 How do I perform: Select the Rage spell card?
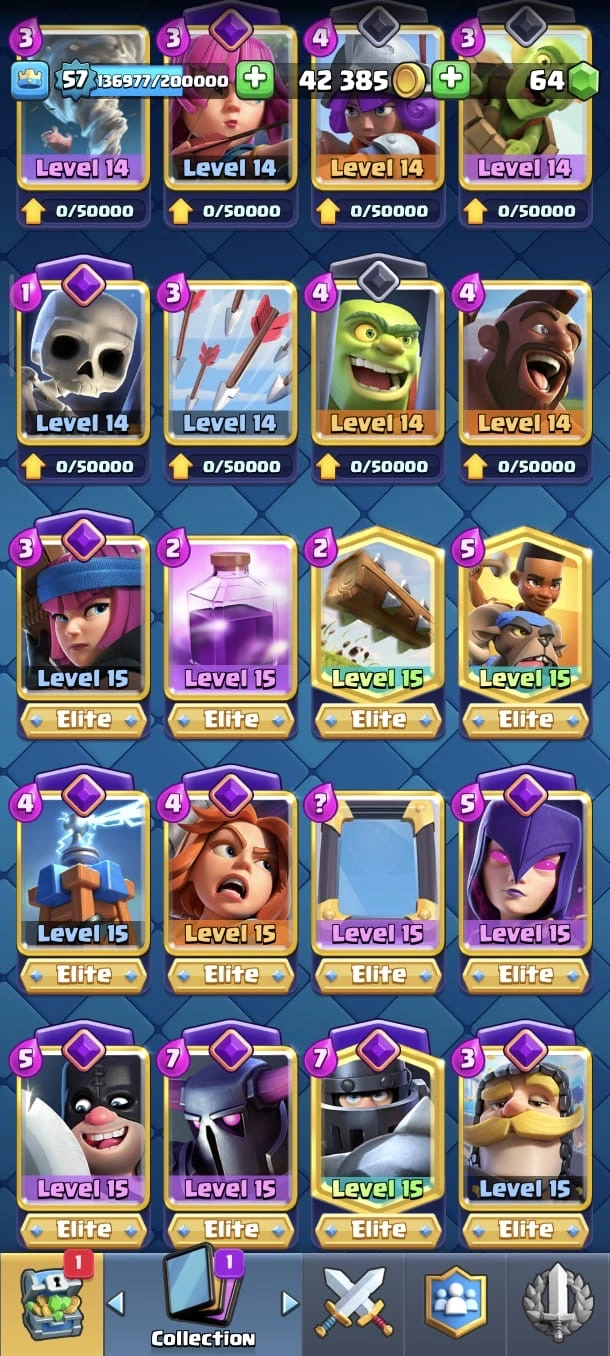click(x=230, y=620)
